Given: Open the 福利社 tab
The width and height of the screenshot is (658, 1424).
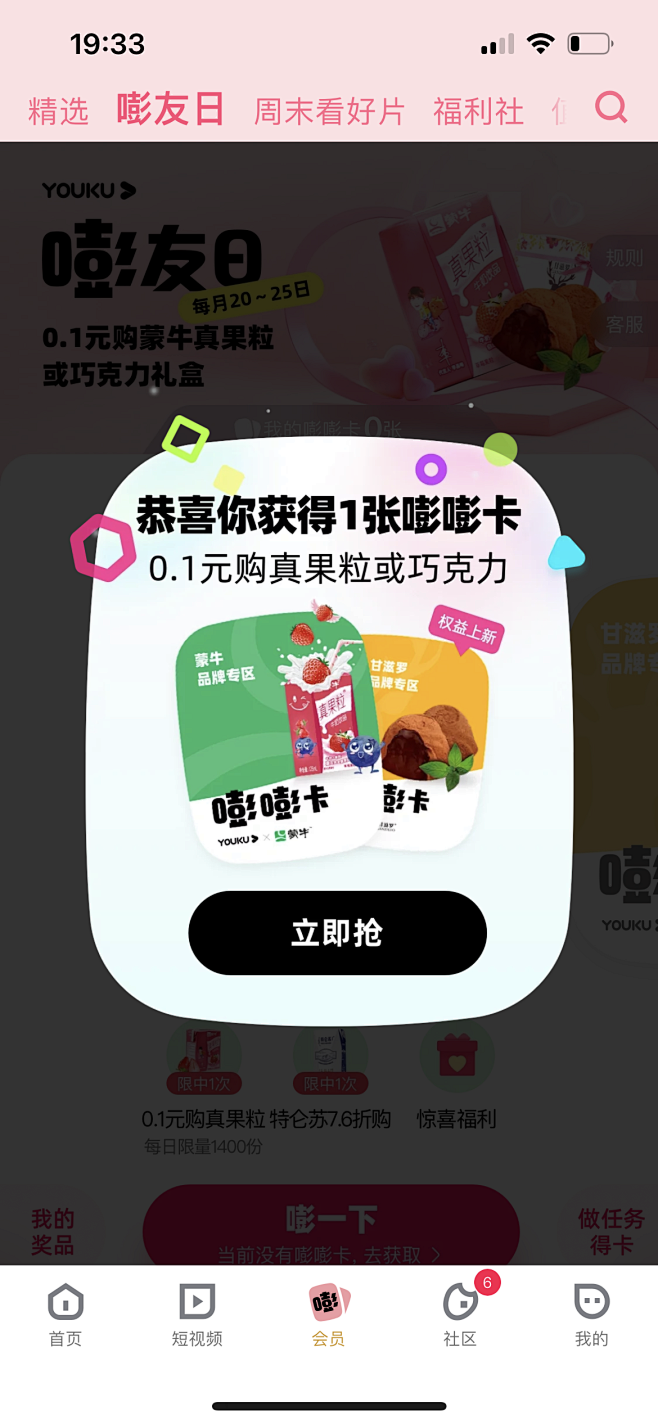Looking at the screenshot, I should 478,111.
